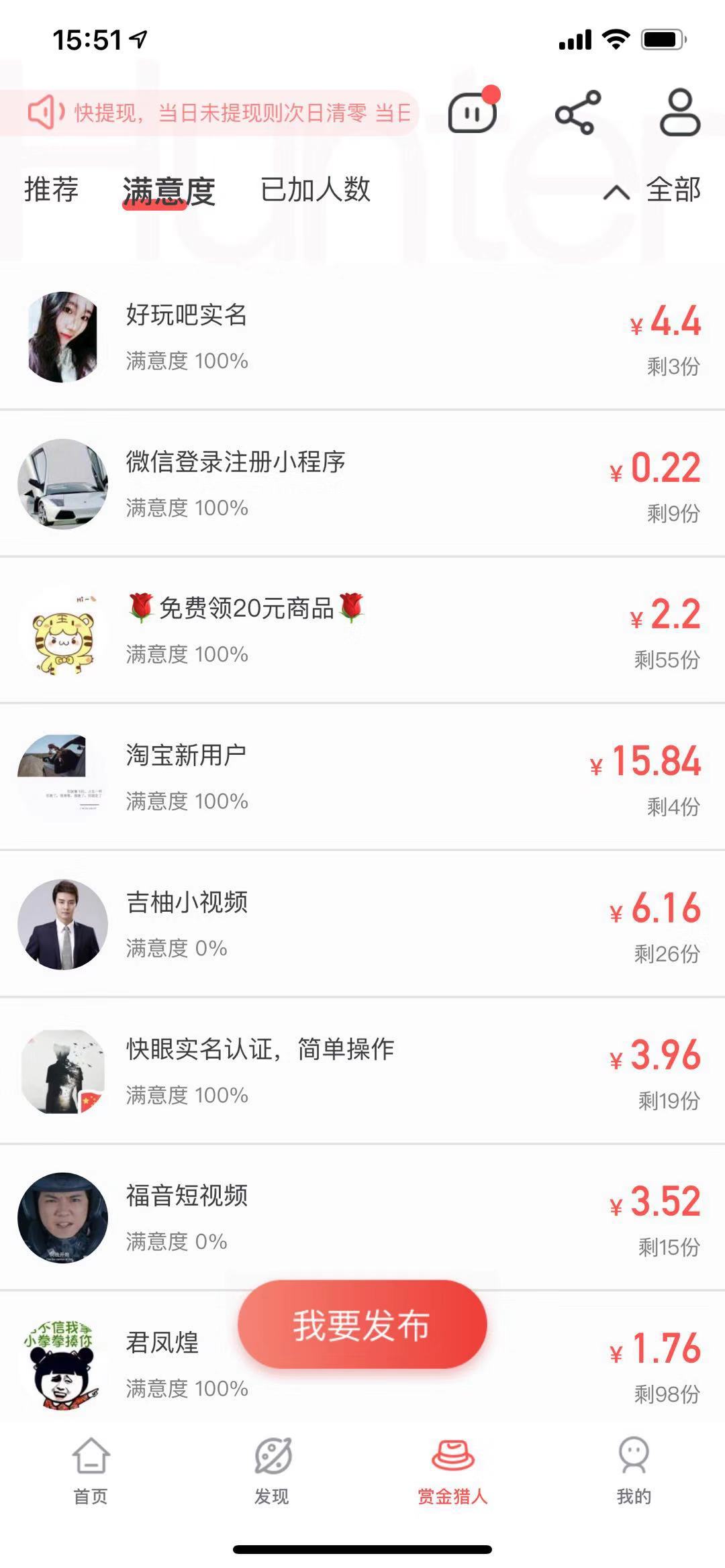Share via the share icon
The width and height of the screenshot is (725, 1568).
[x=577, y=113]
